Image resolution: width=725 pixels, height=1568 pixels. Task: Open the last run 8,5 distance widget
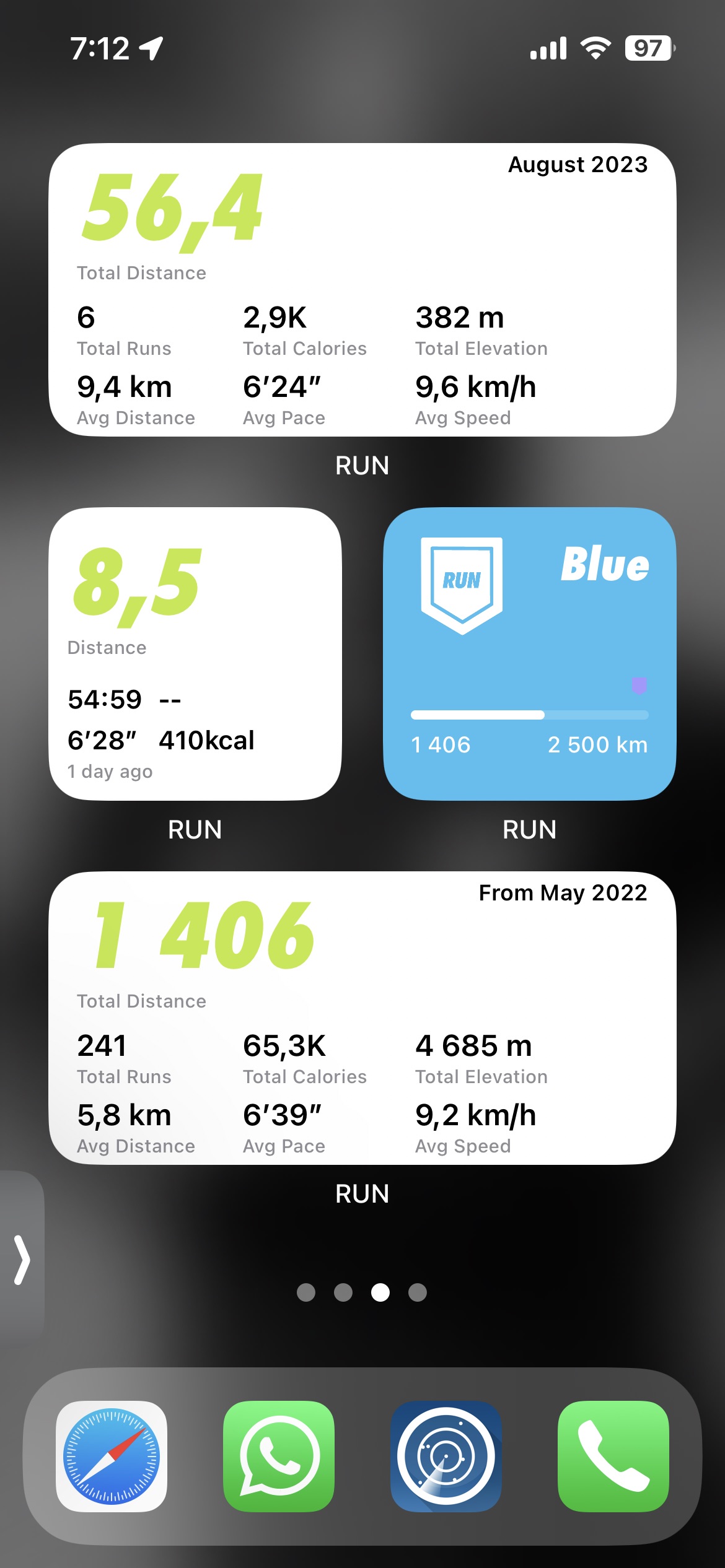(195, 654)
